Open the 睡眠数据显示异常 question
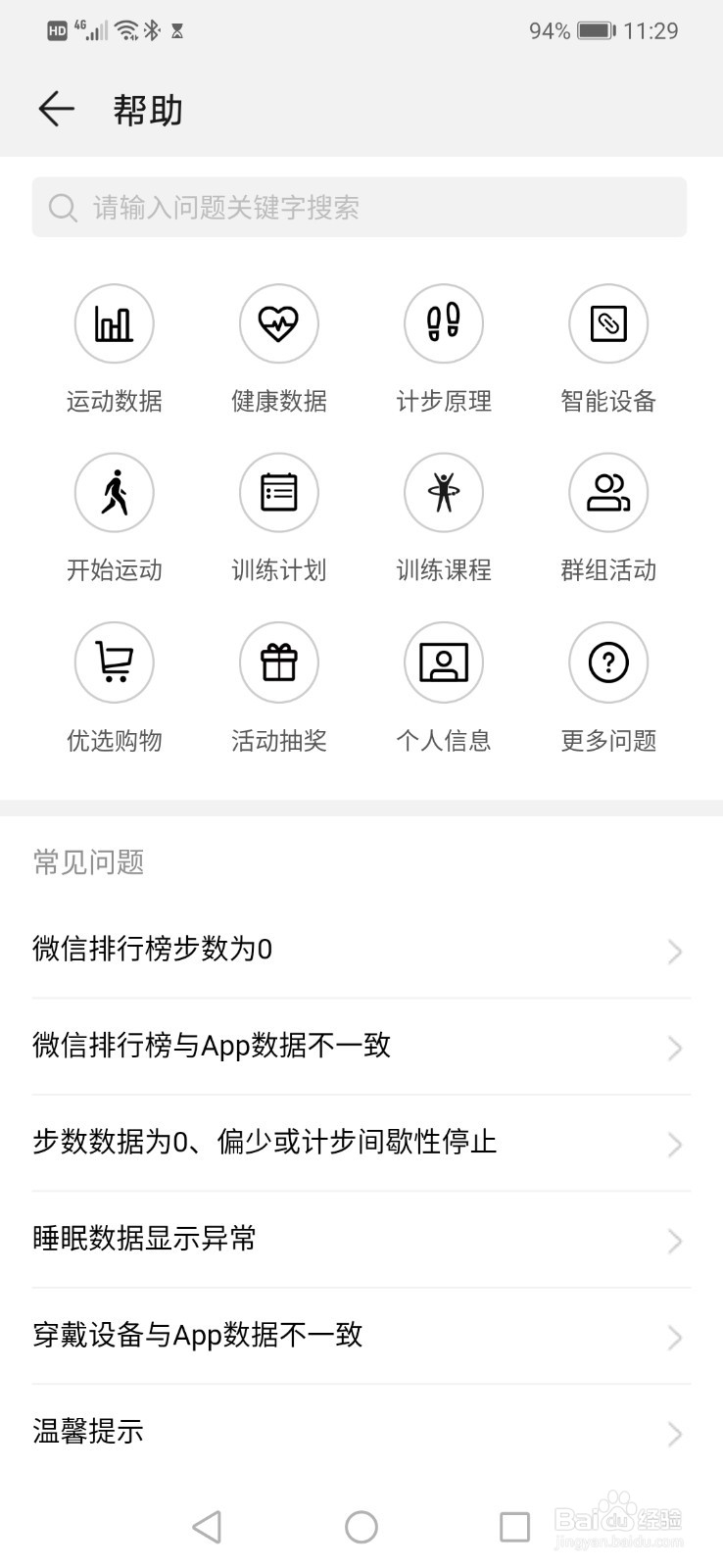723x1568 pixels. point(361,1240)
